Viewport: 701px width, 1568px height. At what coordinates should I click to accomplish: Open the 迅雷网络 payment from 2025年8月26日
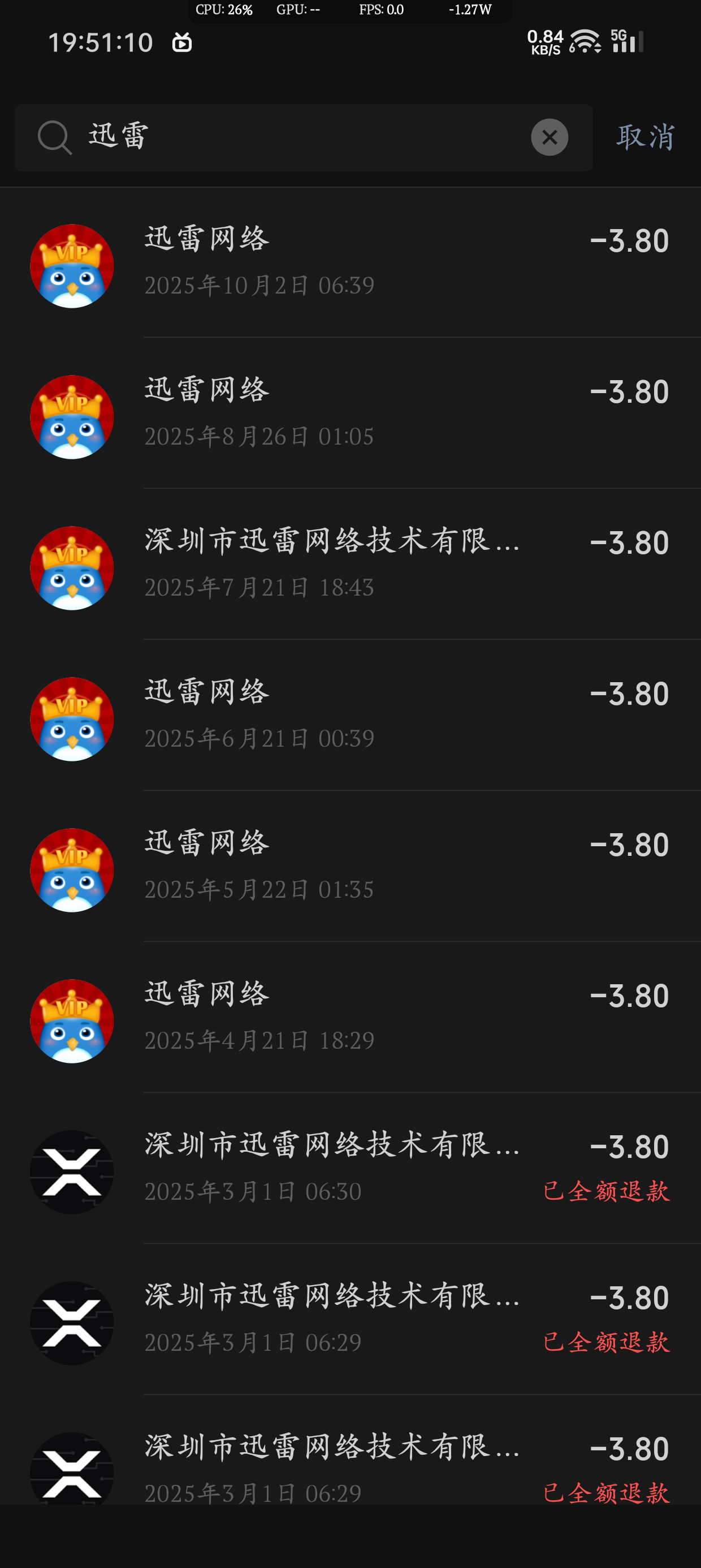click(365, 413)
